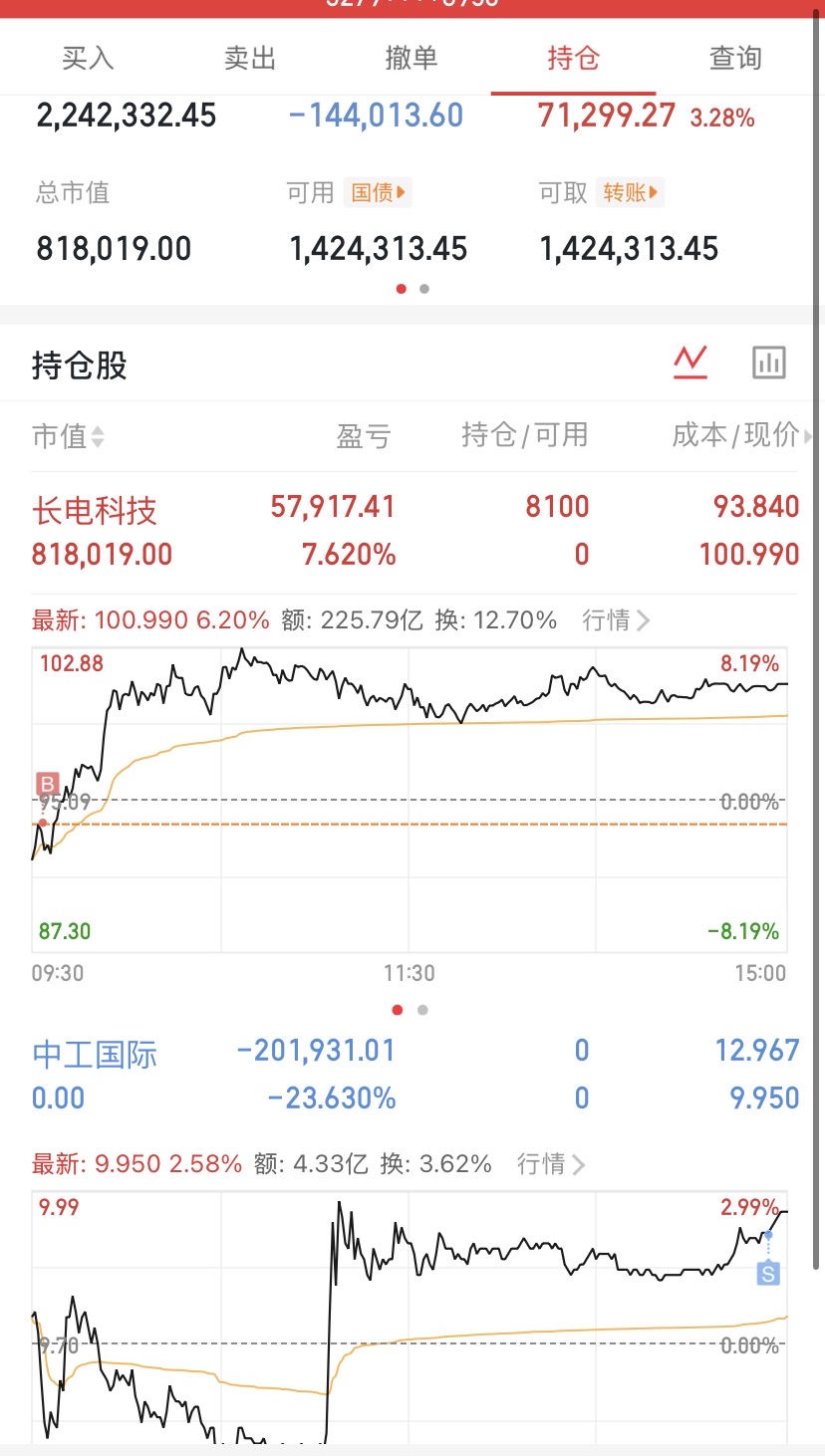Viewport: 825px width, 1456px height.
Task: Tap the B buy marker on 长电科技 chart
Action: tap(47, 783)
